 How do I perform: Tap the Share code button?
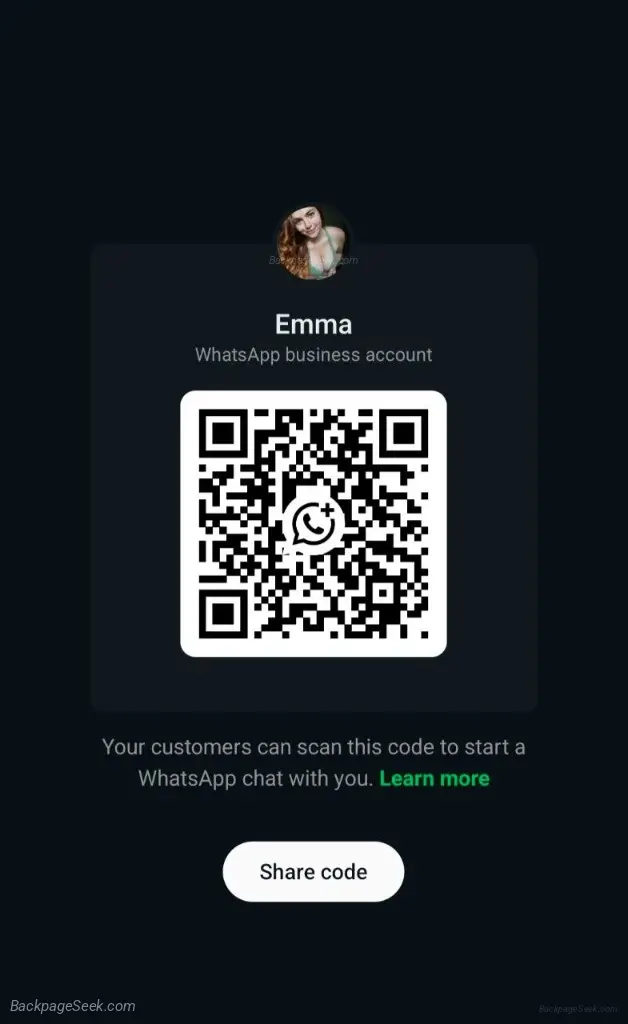pyautogui.click(x=313, y=872)
